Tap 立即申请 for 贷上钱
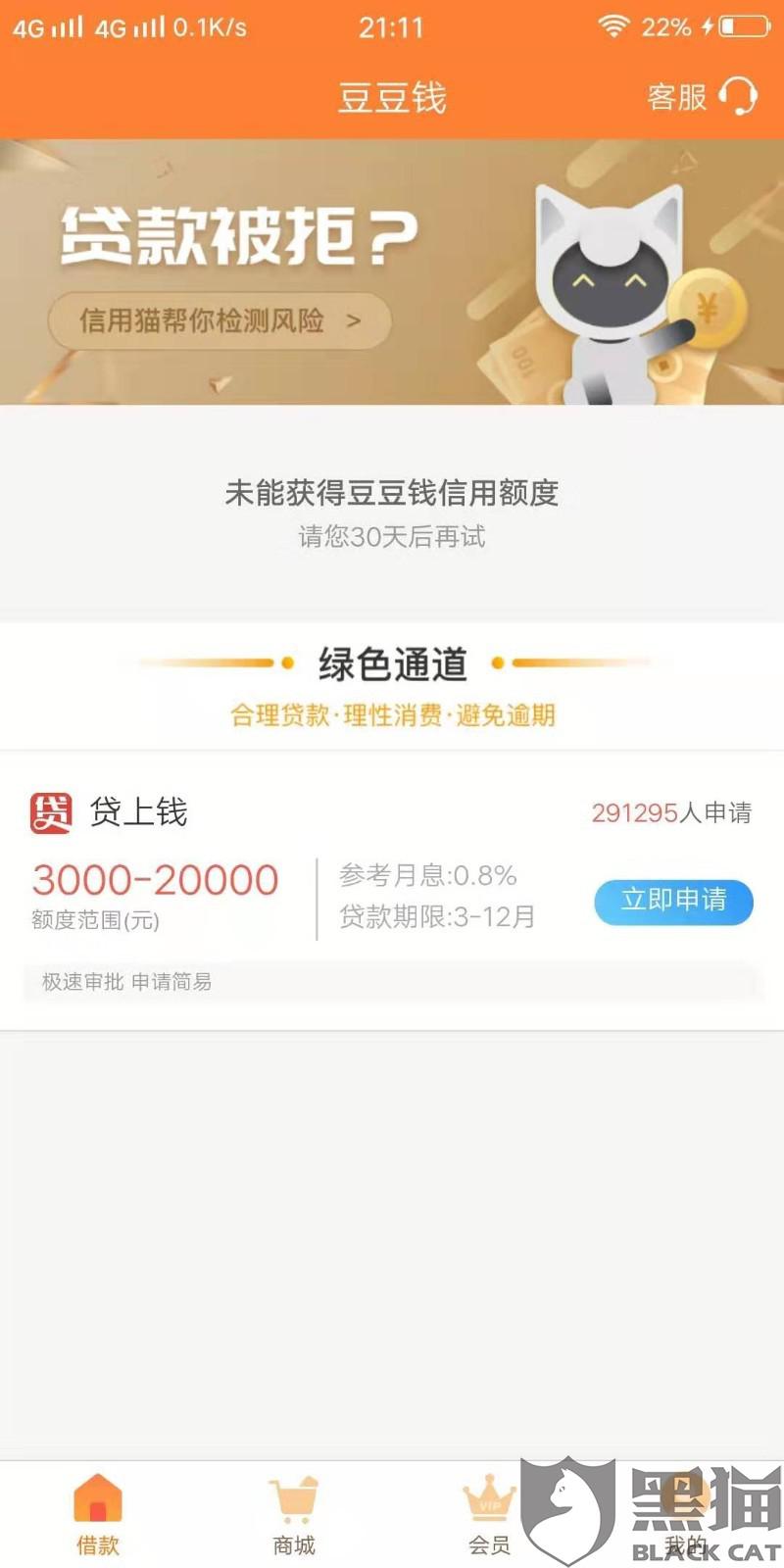The image size is (784, 1568). click(x=673, y=902)
